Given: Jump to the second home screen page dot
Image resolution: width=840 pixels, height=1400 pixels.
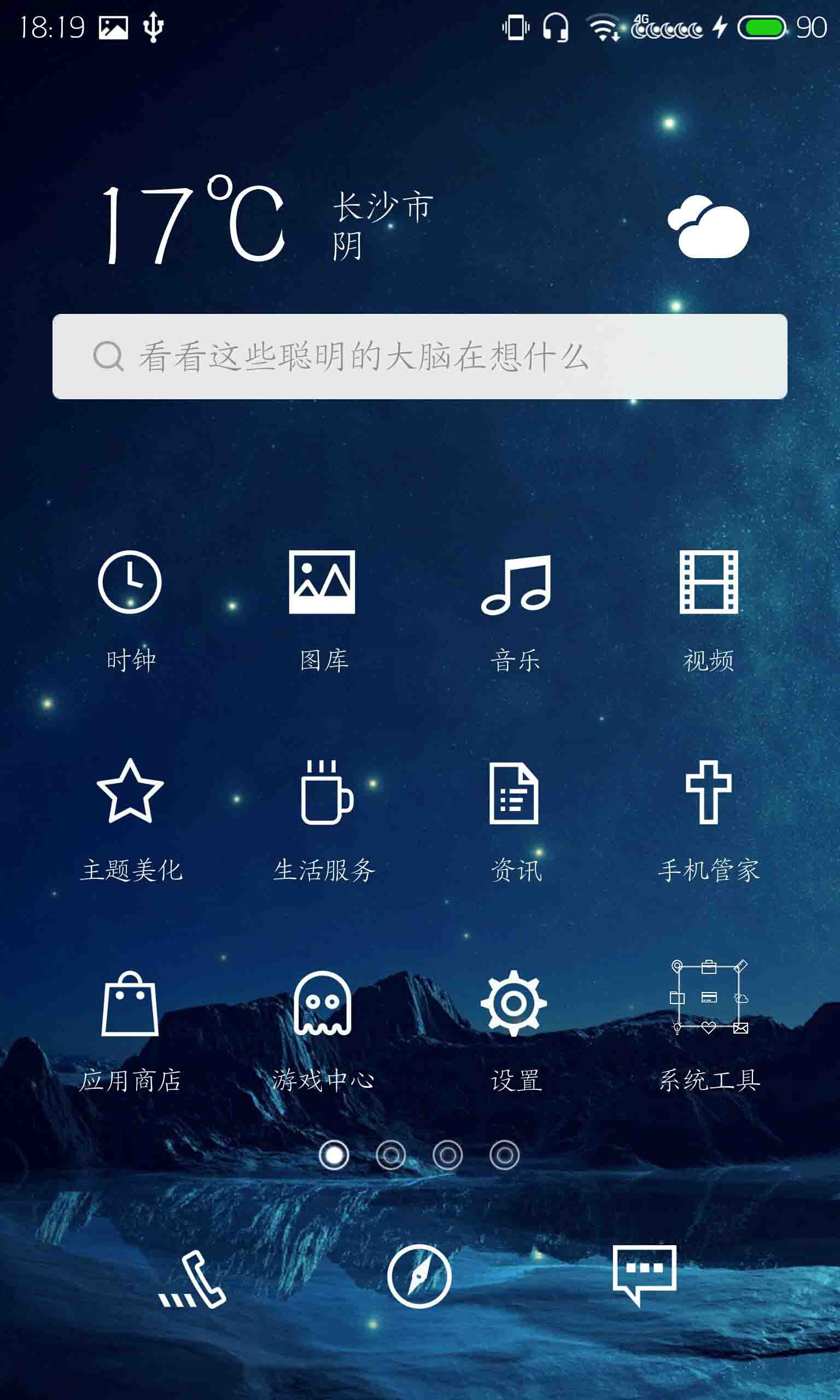Looking at the screenshot, I should point(390,1155).
